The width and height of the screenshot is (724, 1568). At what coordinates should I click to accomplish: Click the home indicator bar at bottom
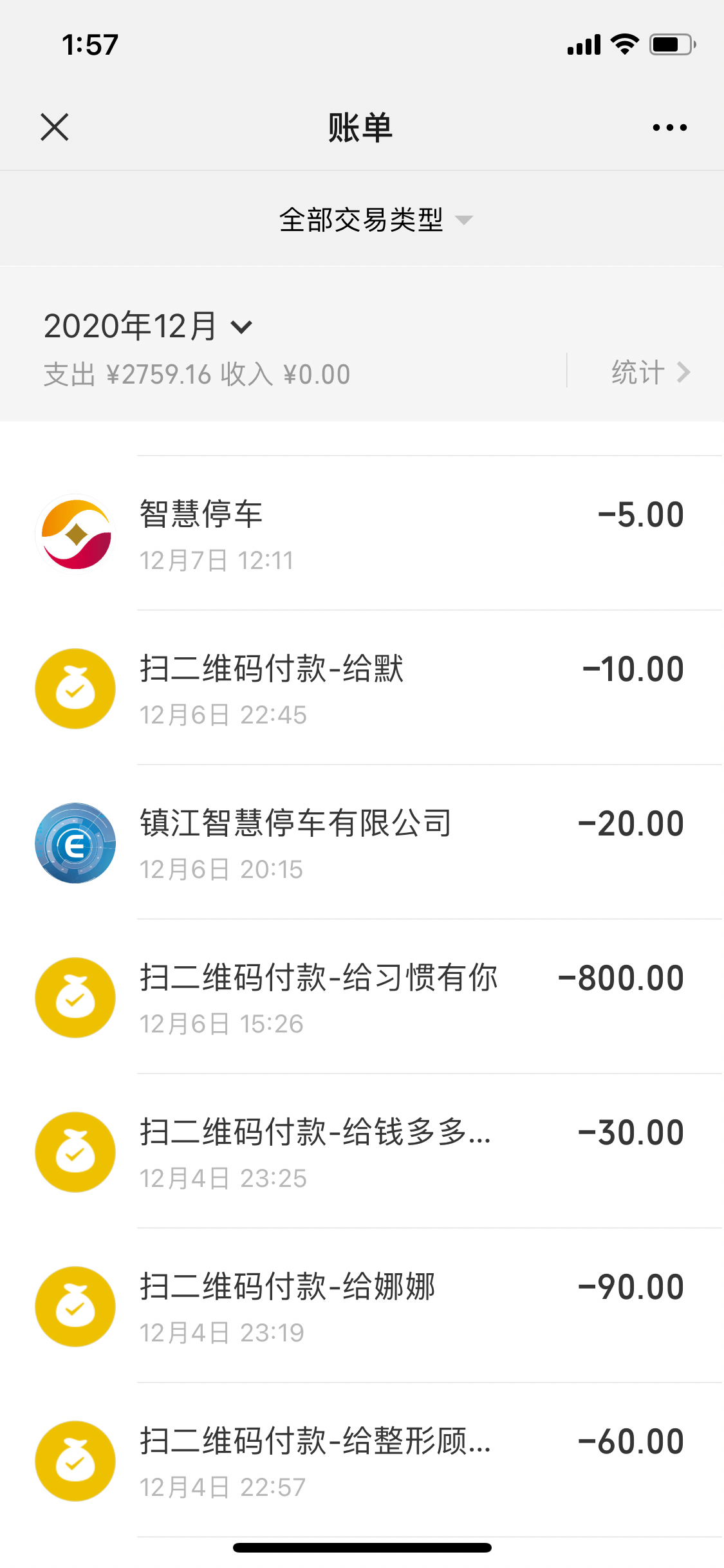[x=362, y=1547]
